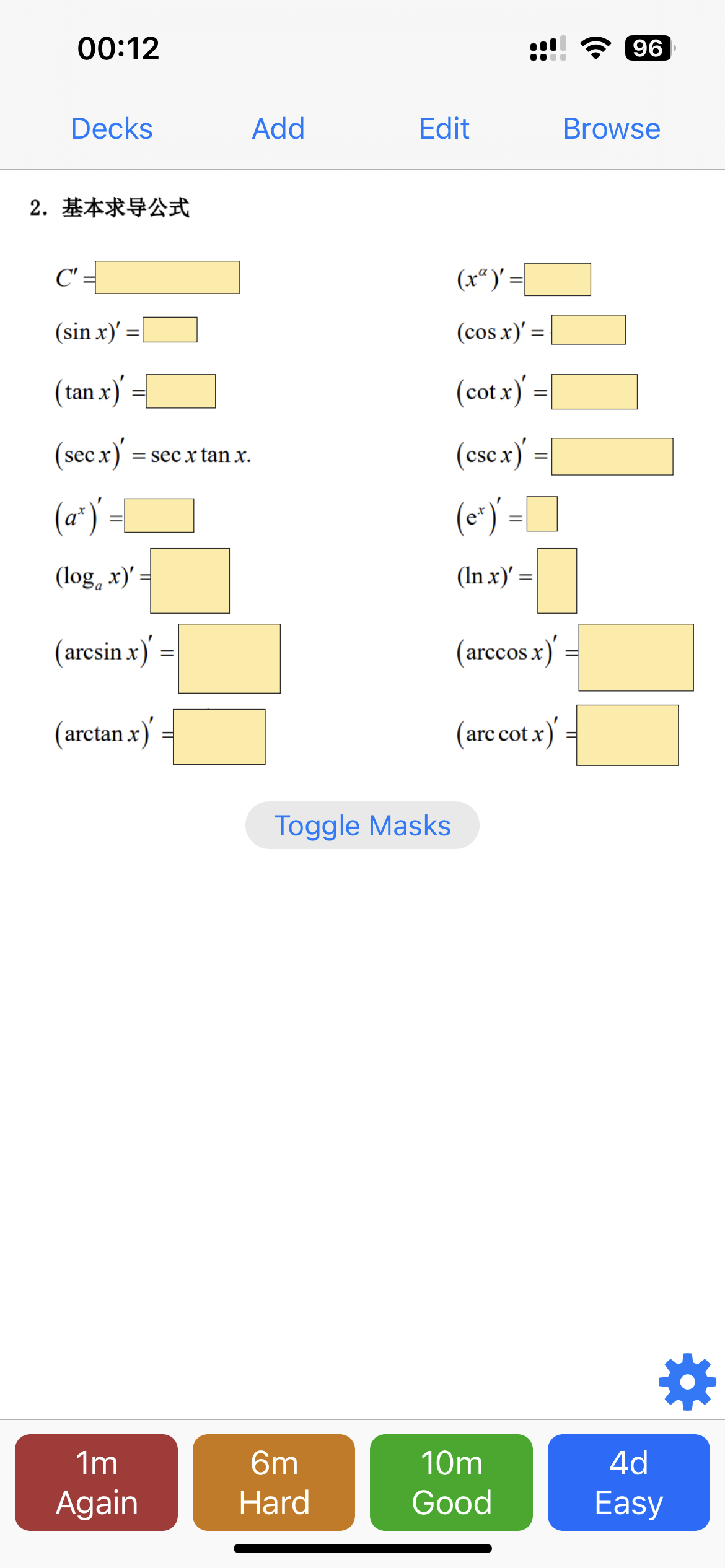Open the settings gear
This screenshot has height=1568, width=725.
[687, 1382]
